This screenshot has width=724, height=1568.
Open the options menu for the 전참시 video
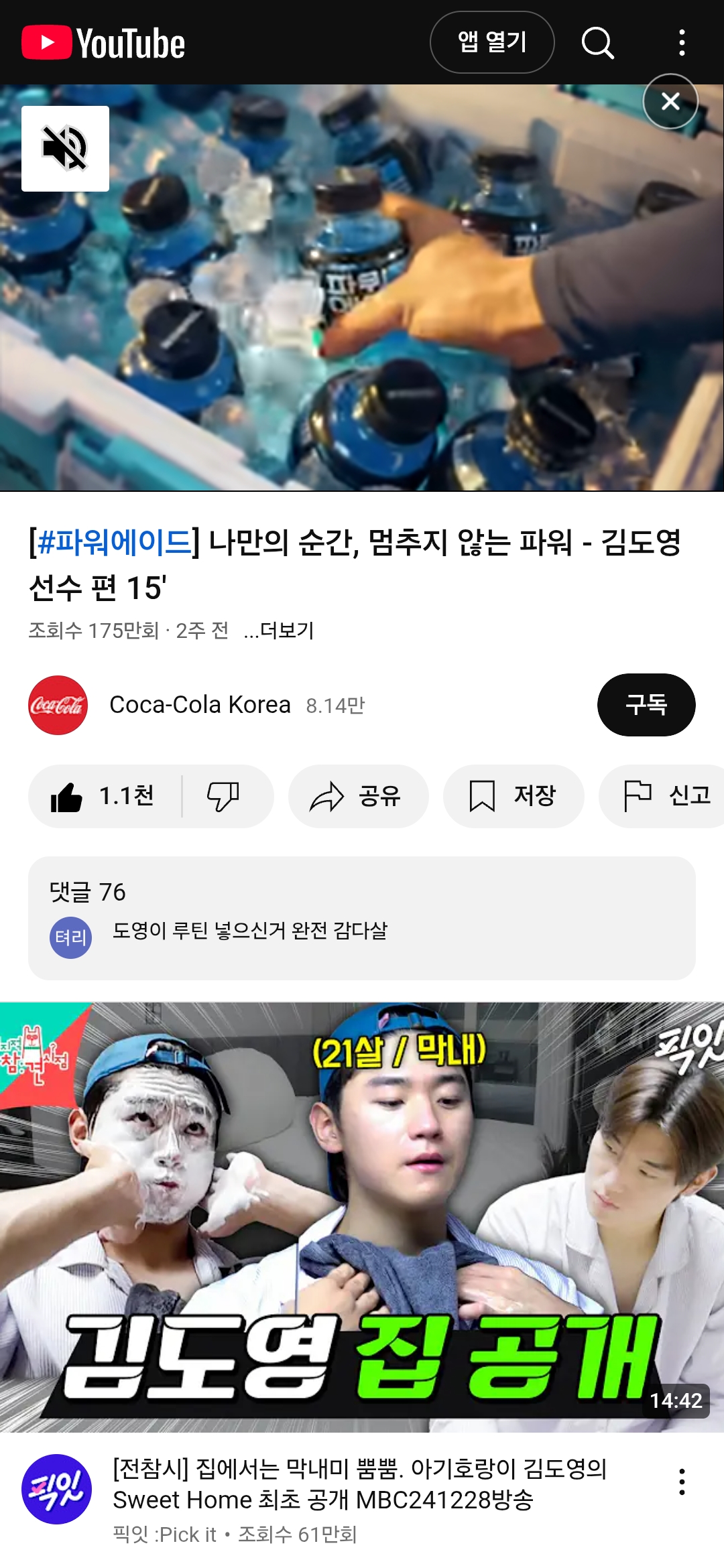[x=682, y=1482]
